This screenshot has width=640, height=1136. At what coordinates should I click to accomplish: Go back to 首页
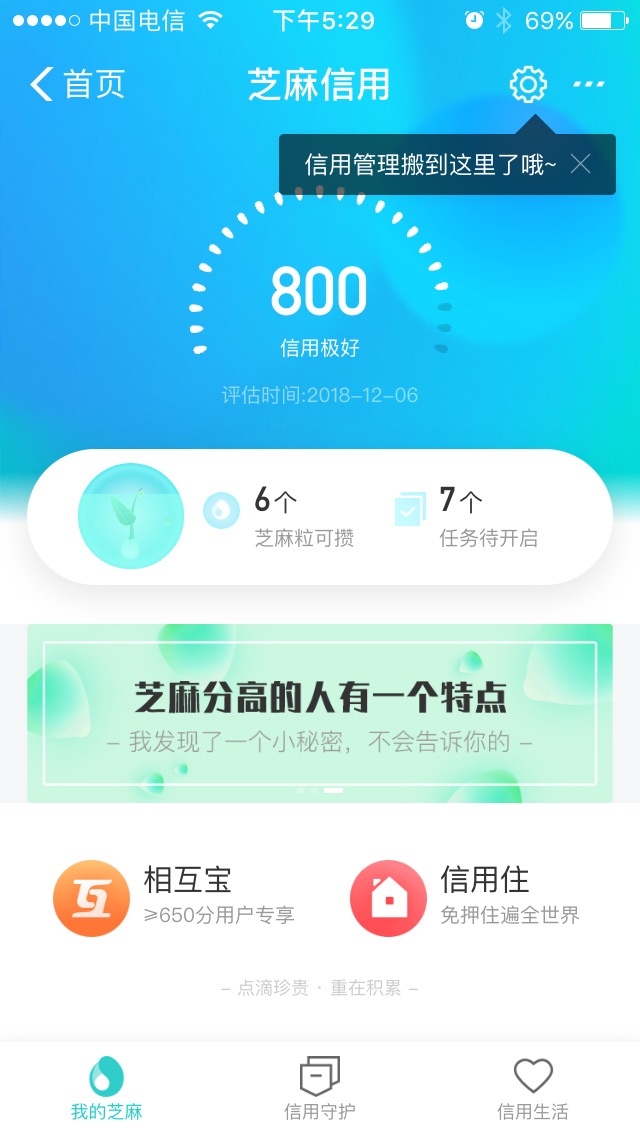point(78,85)
